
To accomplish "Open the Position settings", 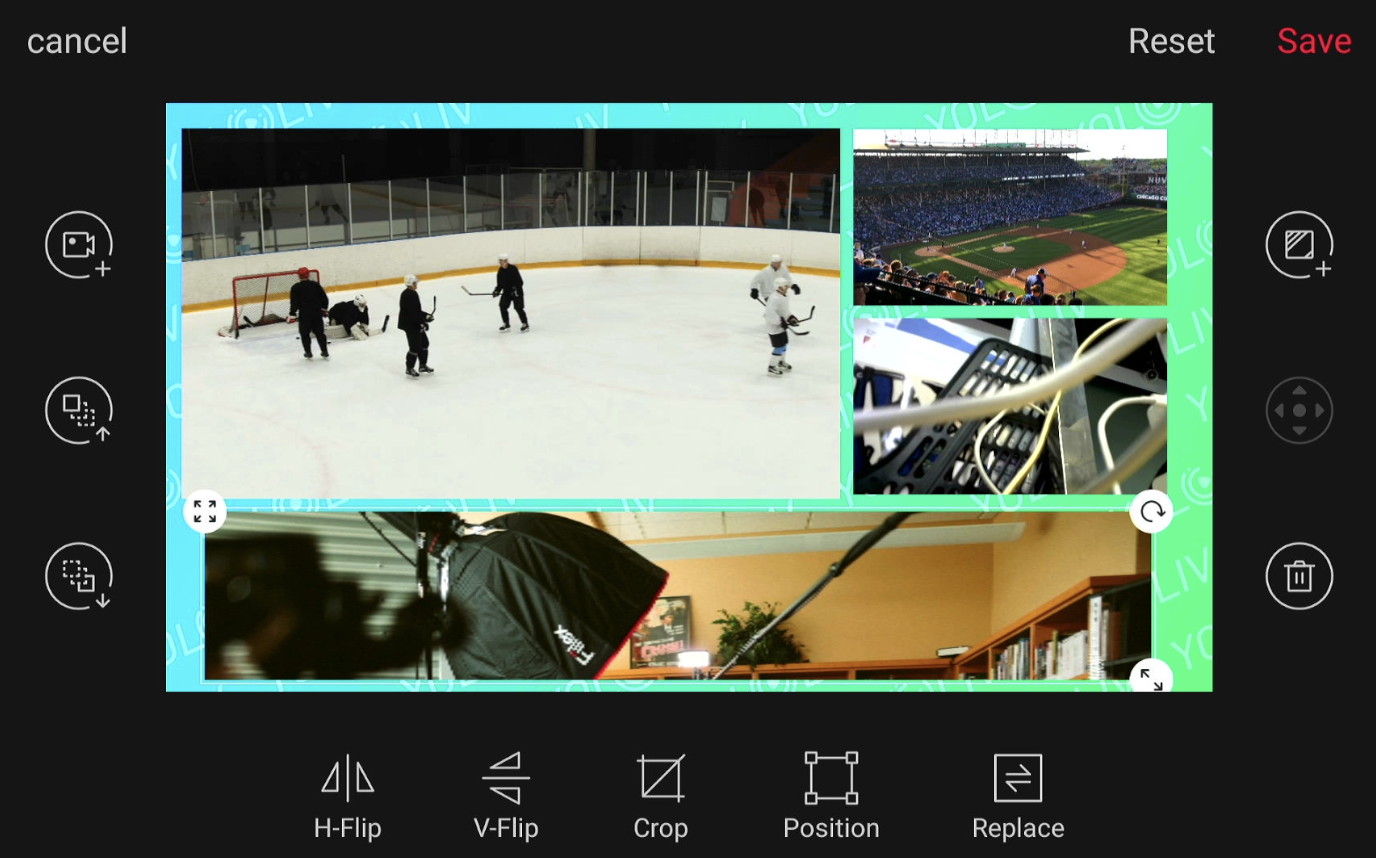I will point(831,797).
